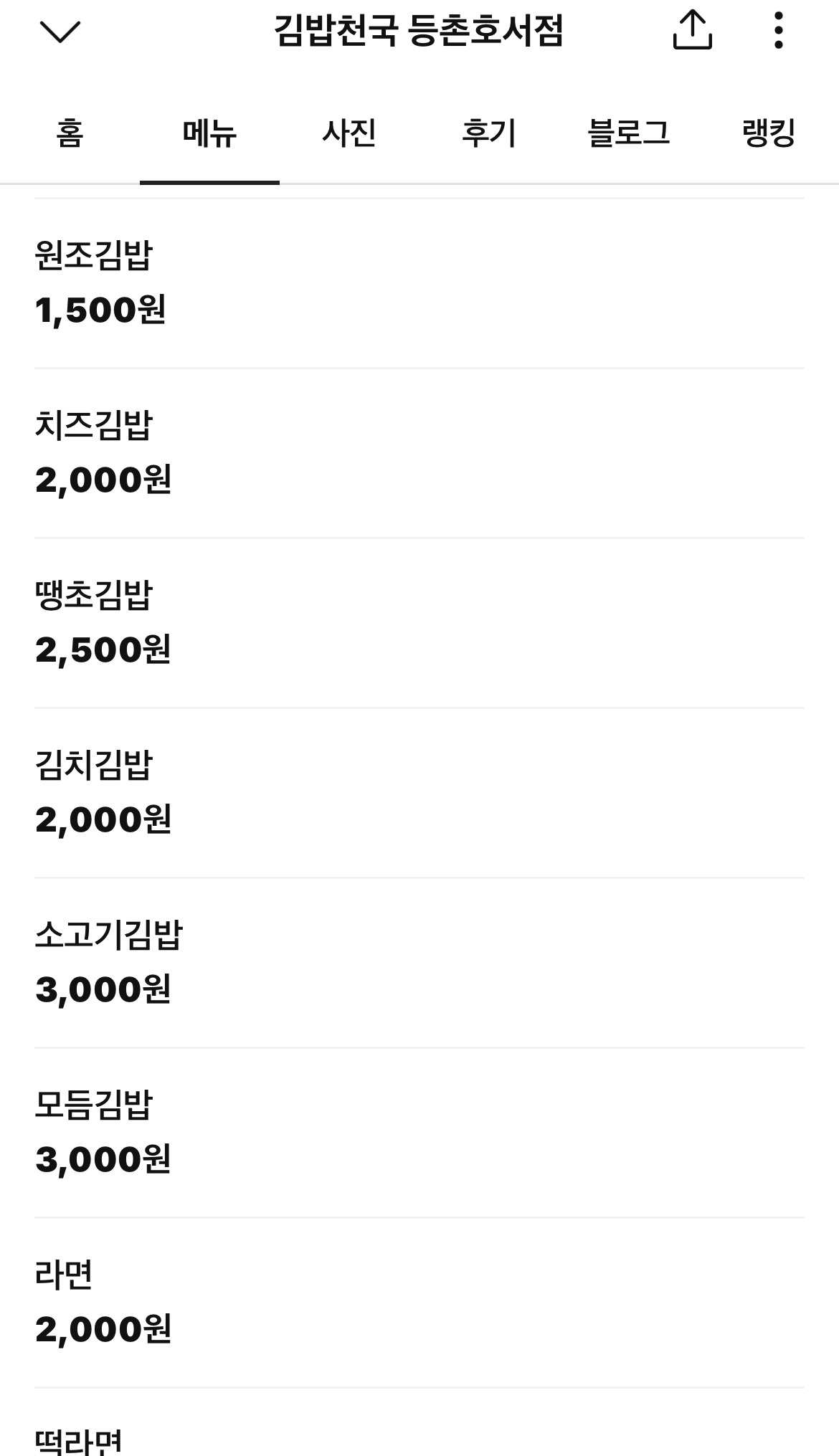The width and height of the screenshot is (839, 1456).
Task: View the 블로그 tab
Action: [629, 133]
